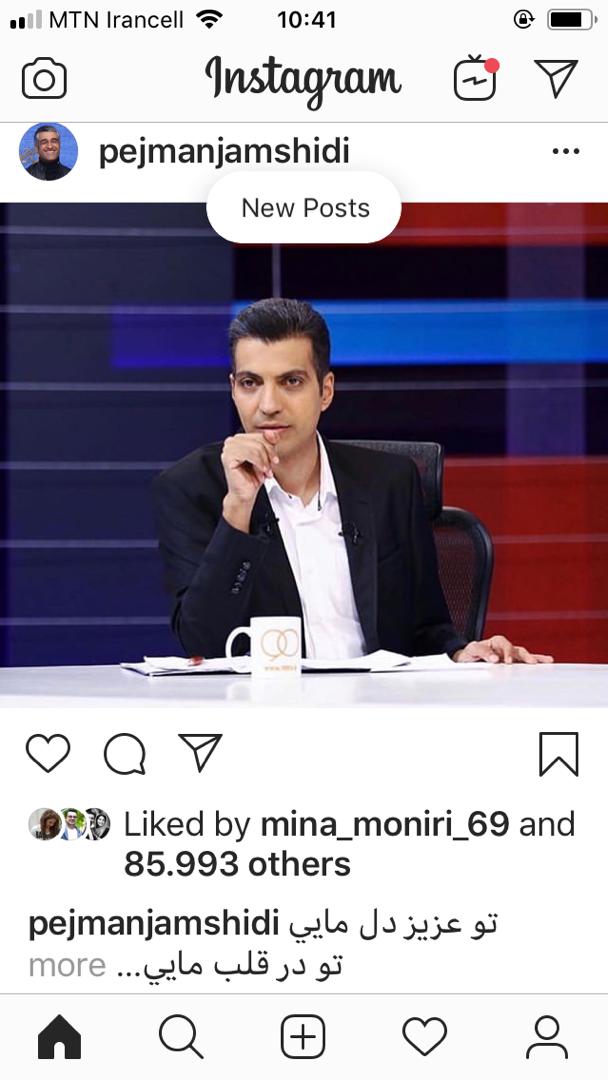Open the Activity heart tab
Viewport: 608px width, 1080px height.
click(424, 1037)
